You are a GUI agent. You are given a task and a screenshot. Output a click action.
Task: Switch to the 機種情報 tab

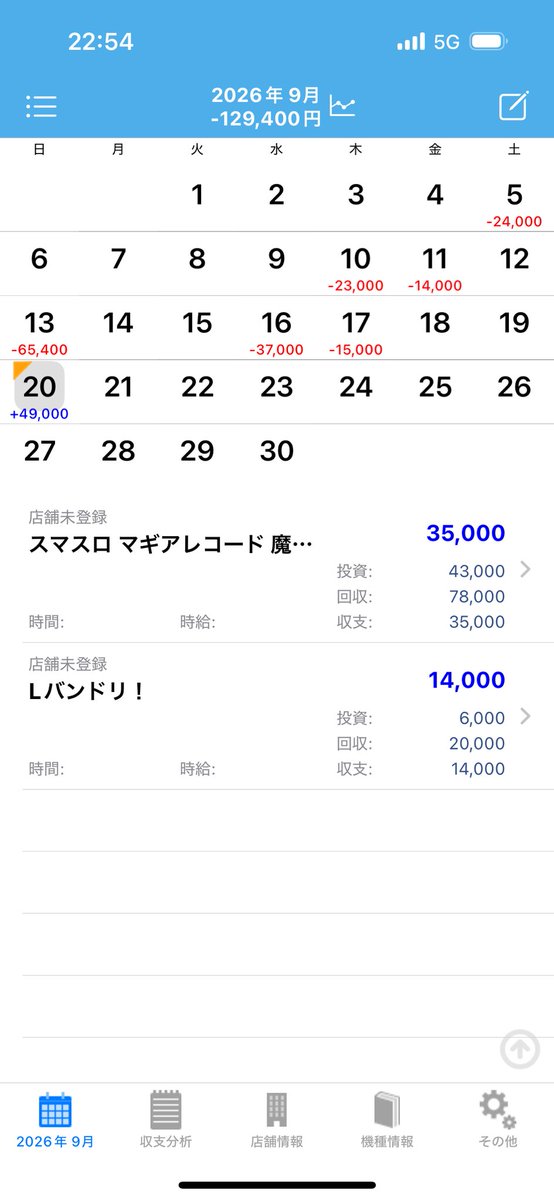point(387,1119)
